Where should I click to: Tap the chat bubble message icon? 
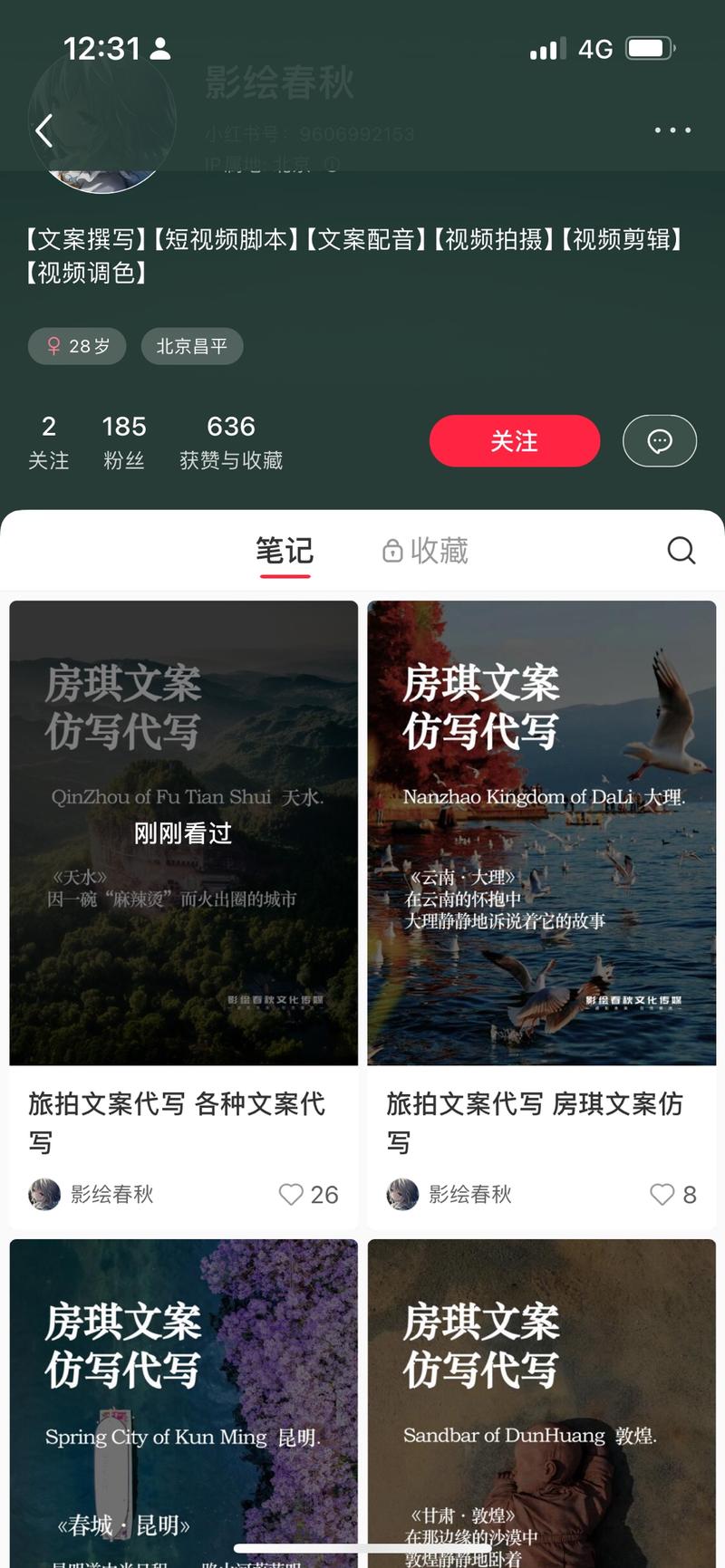(660, 441)
